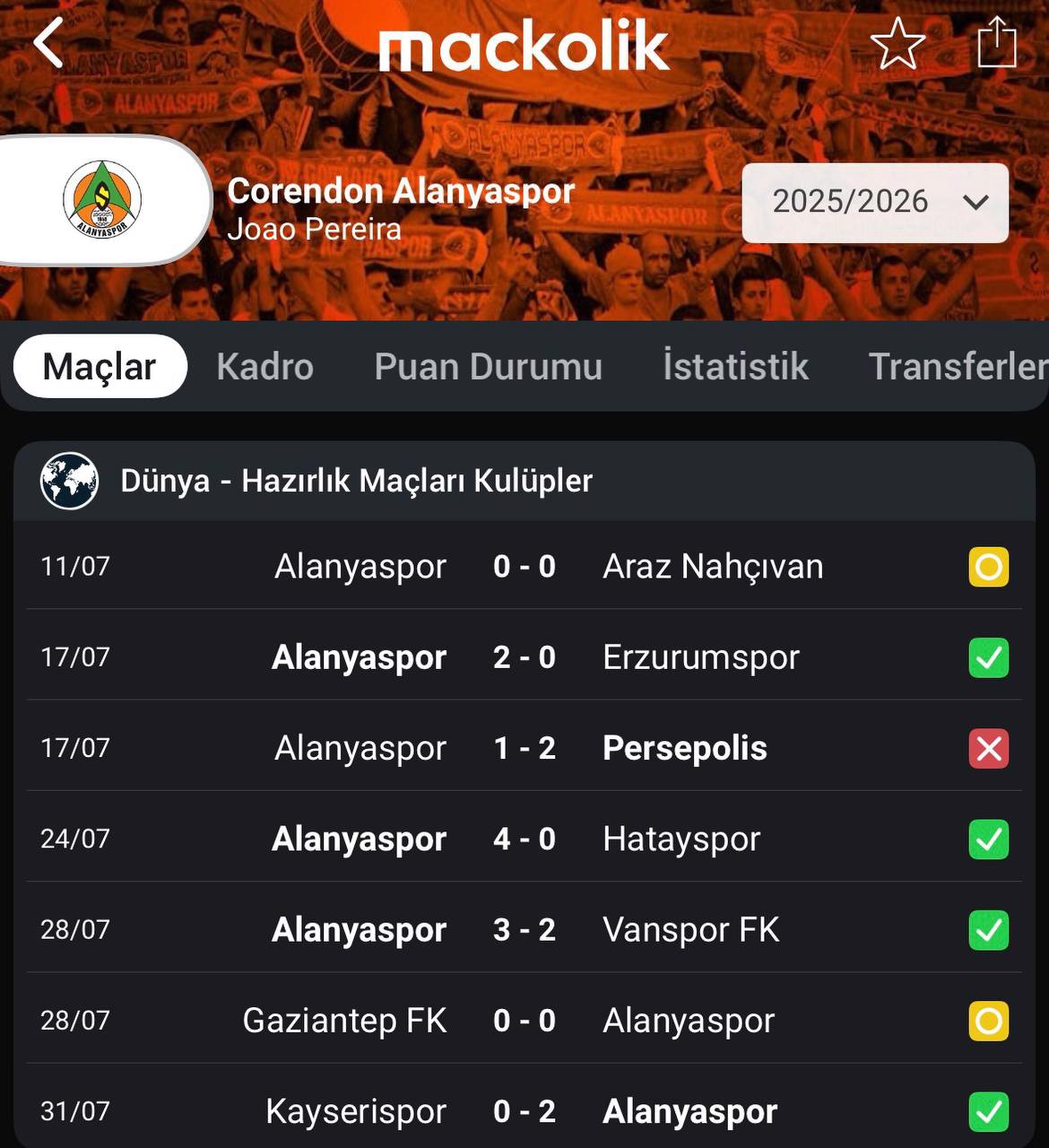Screen dimensions: 1049x1148
Task: Open Dünya - Hazırlık Maçları Kulüpler competition header
Action: 357,481
